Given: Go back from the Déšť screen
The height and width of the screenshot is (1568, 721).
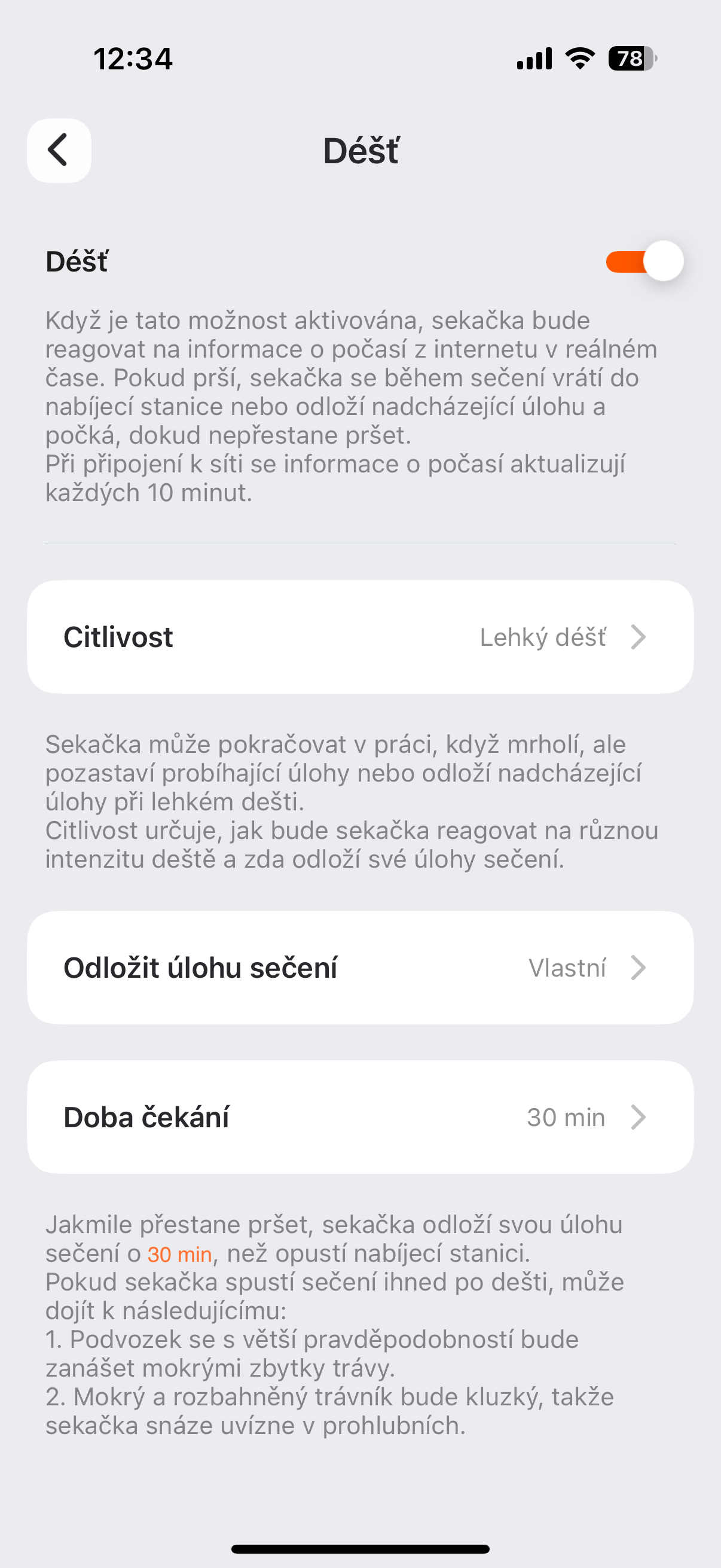Looking at the screenshot, I should point(59,150).
